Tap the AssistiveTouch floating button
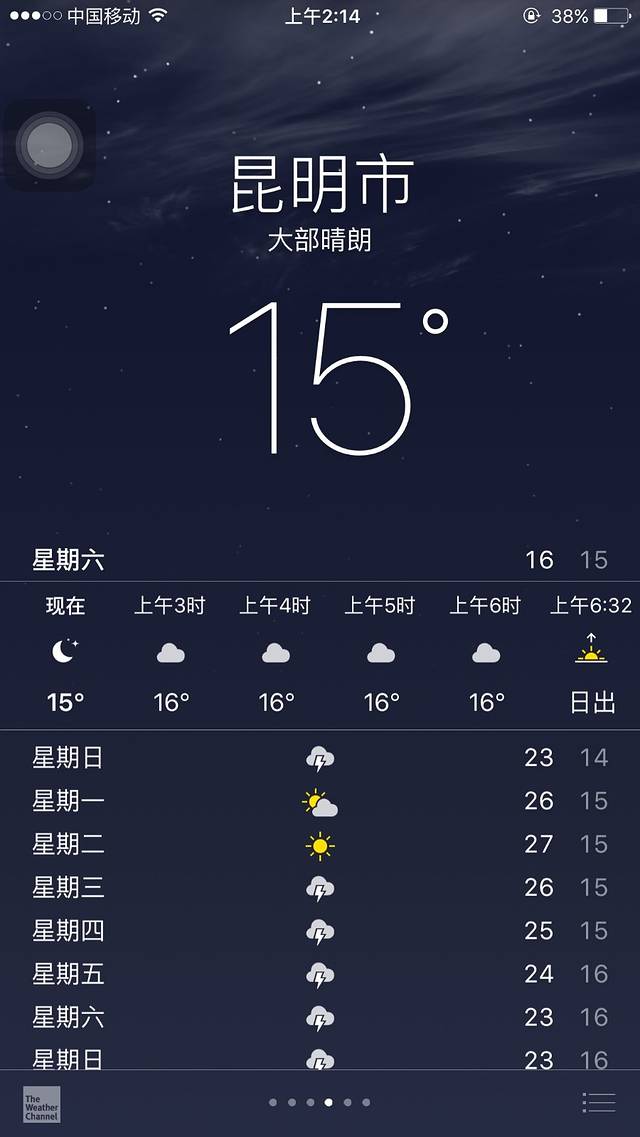The height and width of the screenshot is (1137, 640). pyautogui.click(x=49, y=145)
